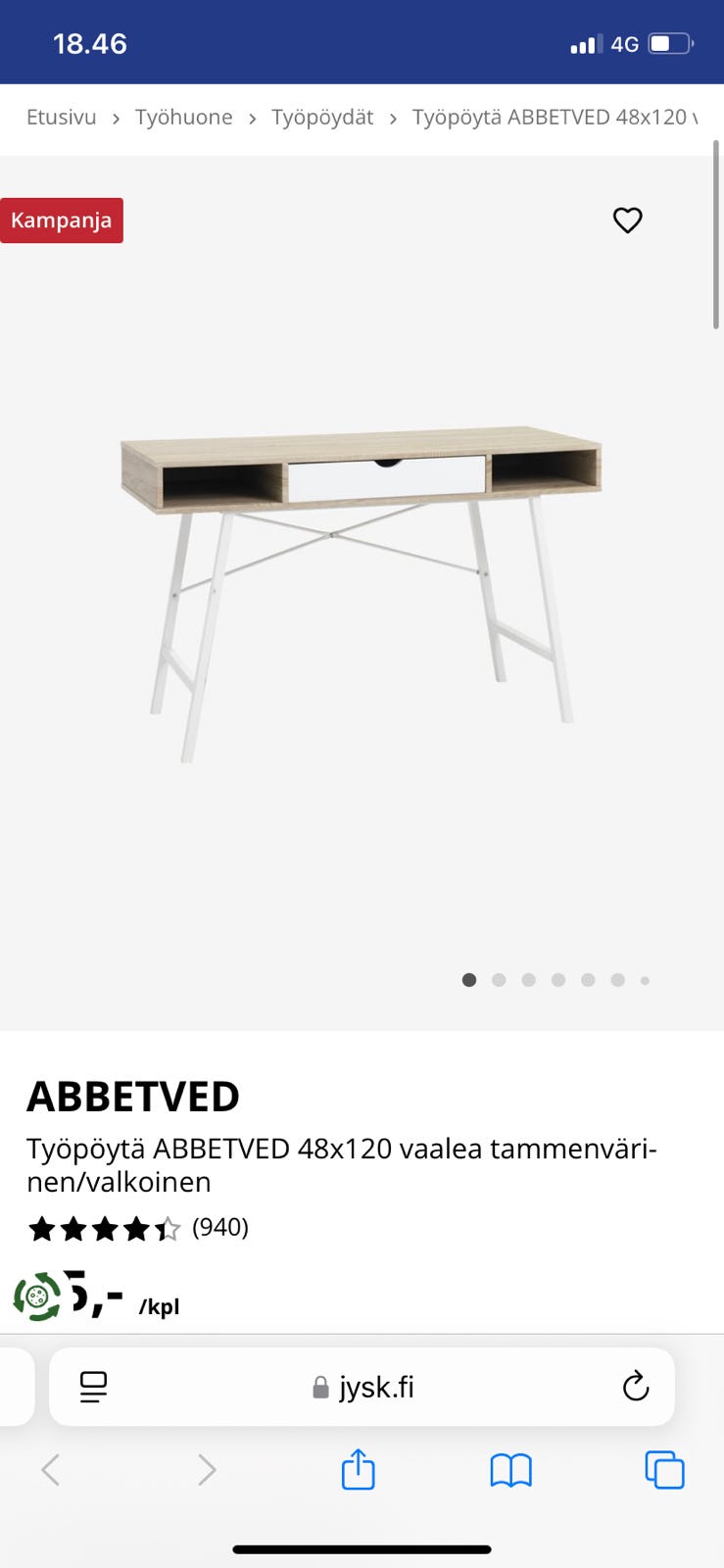Tap the jysk.fi address bar
Screen dimensions: 724x1568
point(364,1387)
